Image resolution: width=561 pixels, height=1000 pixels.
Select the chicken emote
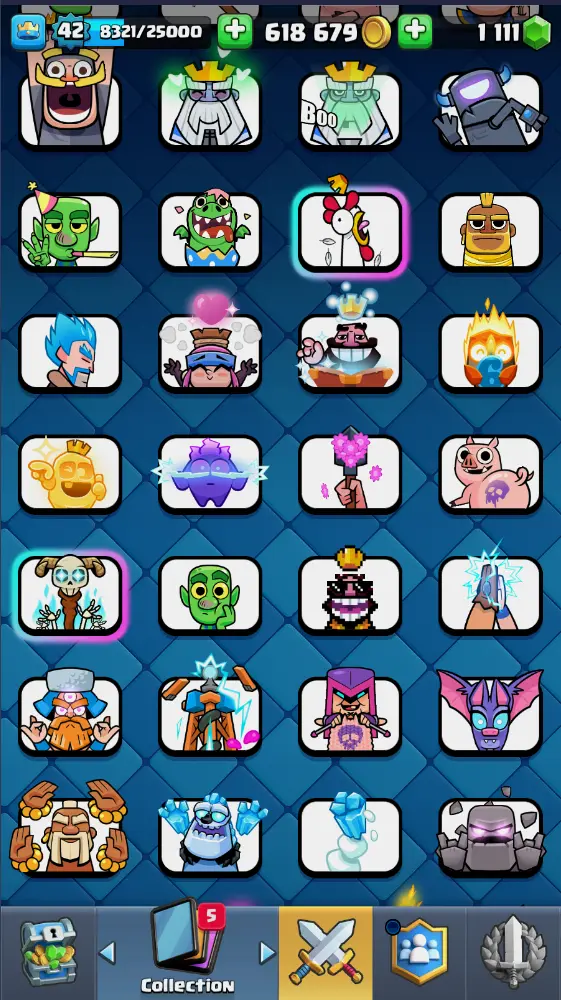pyautogui.click(x=350, y=230)
